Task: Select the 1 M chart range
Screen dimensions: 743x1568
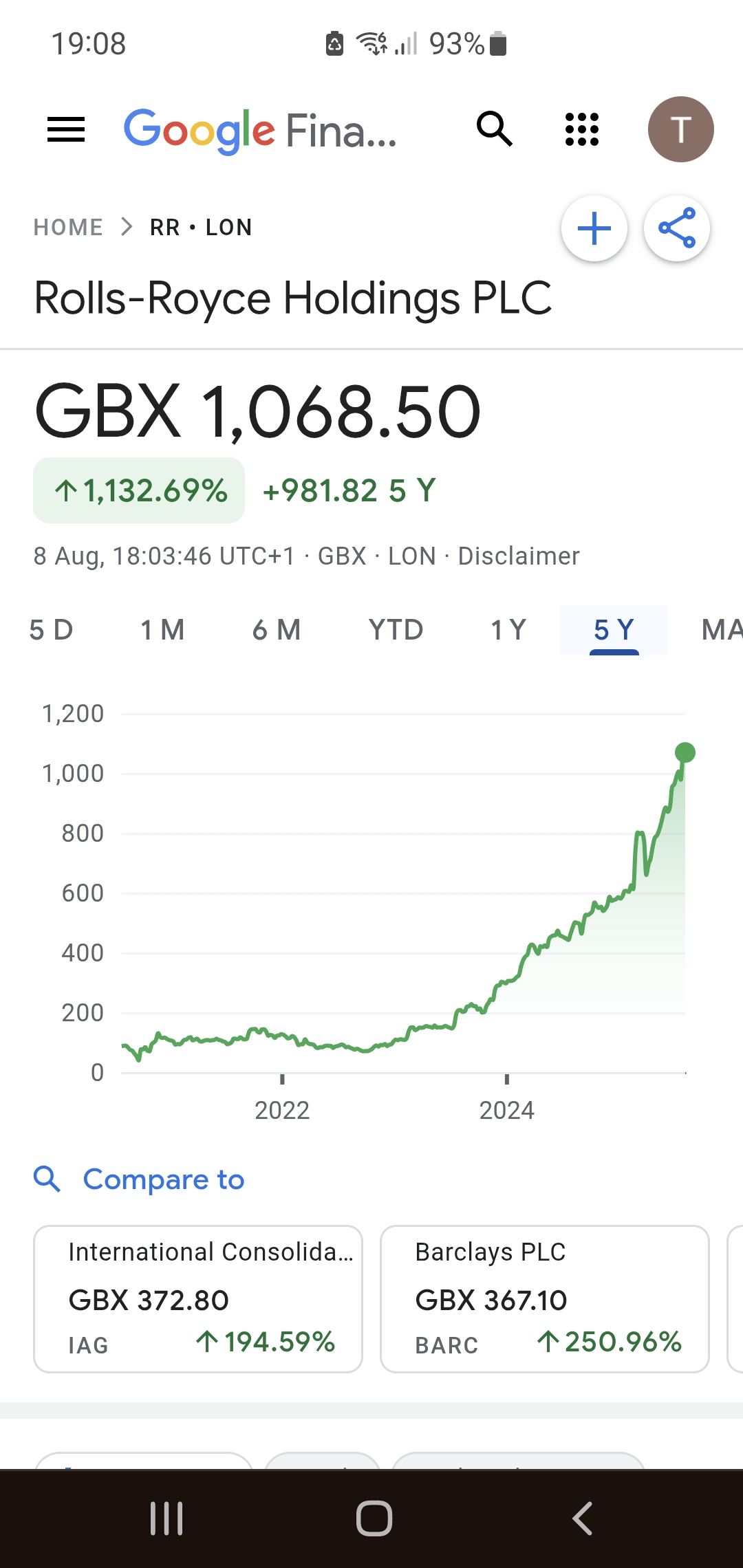Action: [x=163, y=630]
